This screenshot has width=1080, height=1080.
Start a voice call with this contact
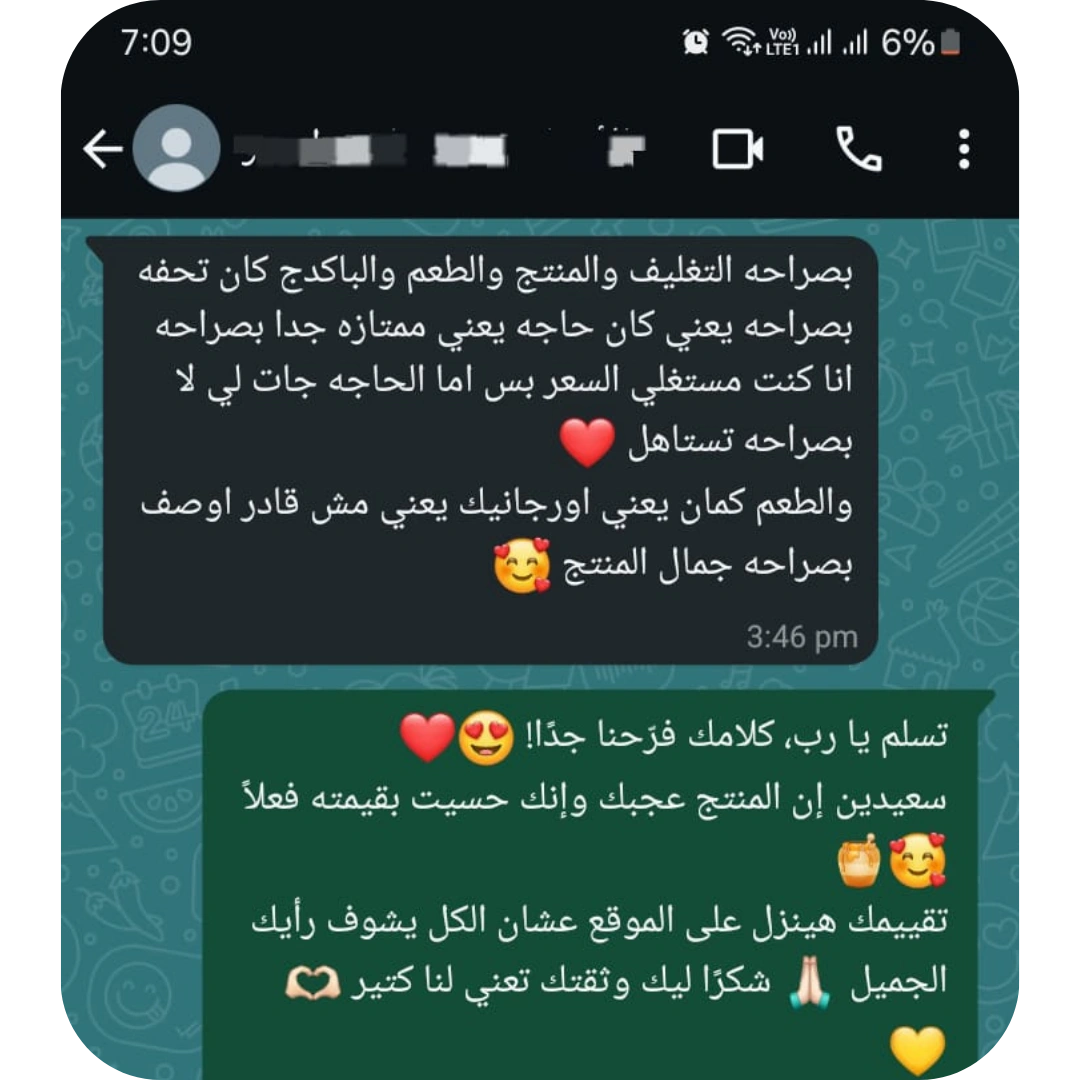click(x=858, y=150)
